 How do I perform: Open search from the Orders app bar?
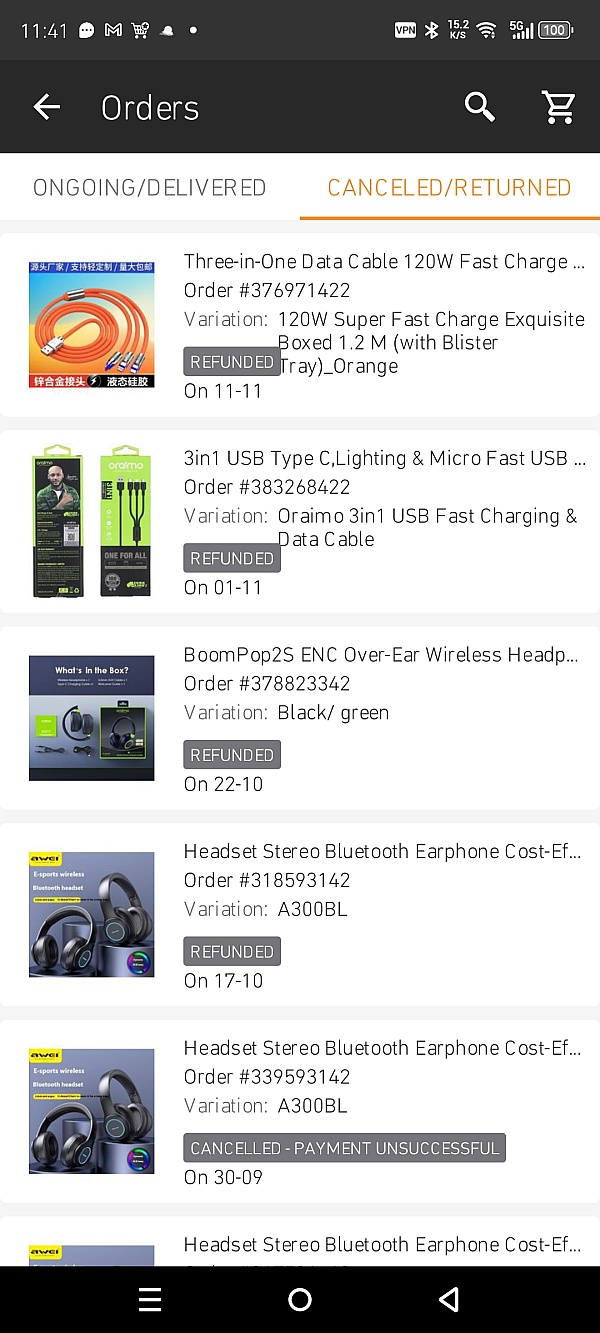click(x=480, y=107)
